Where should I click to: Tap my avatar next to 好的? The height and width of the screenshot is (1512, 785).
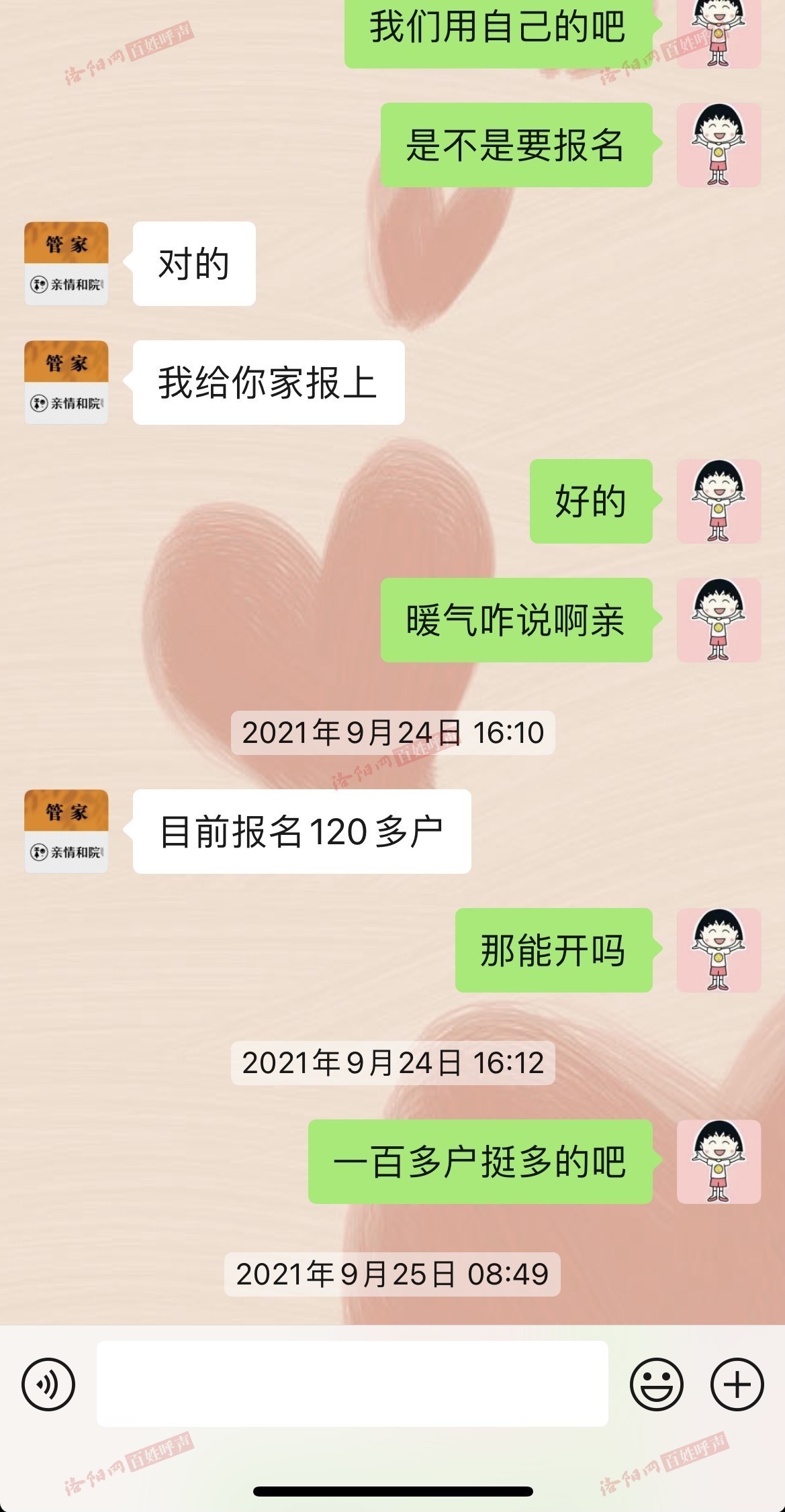click(719, 501)
